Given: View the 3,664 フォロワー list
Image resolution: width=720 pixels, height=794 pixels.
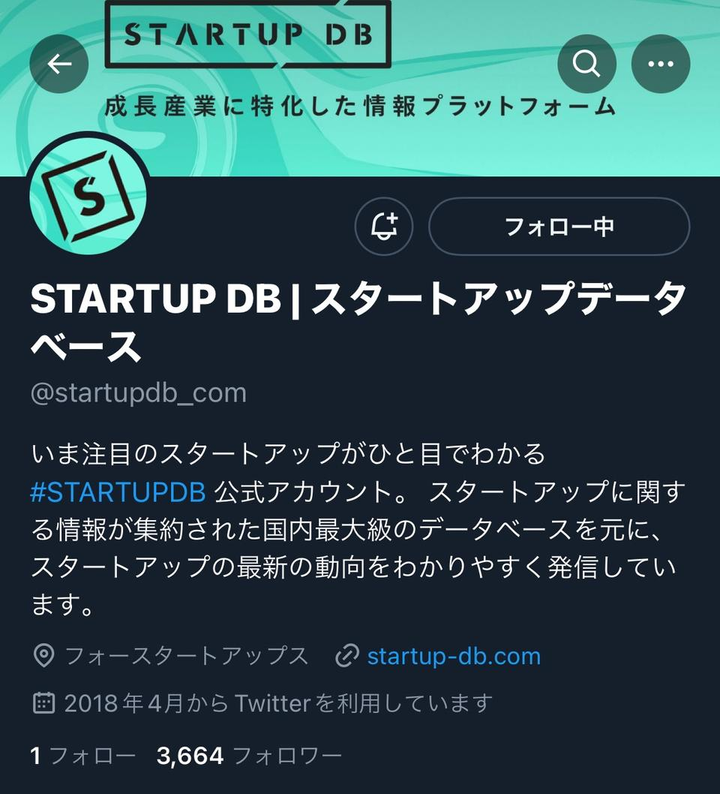Looking at the screenshot, I should (x=249, y=755).
